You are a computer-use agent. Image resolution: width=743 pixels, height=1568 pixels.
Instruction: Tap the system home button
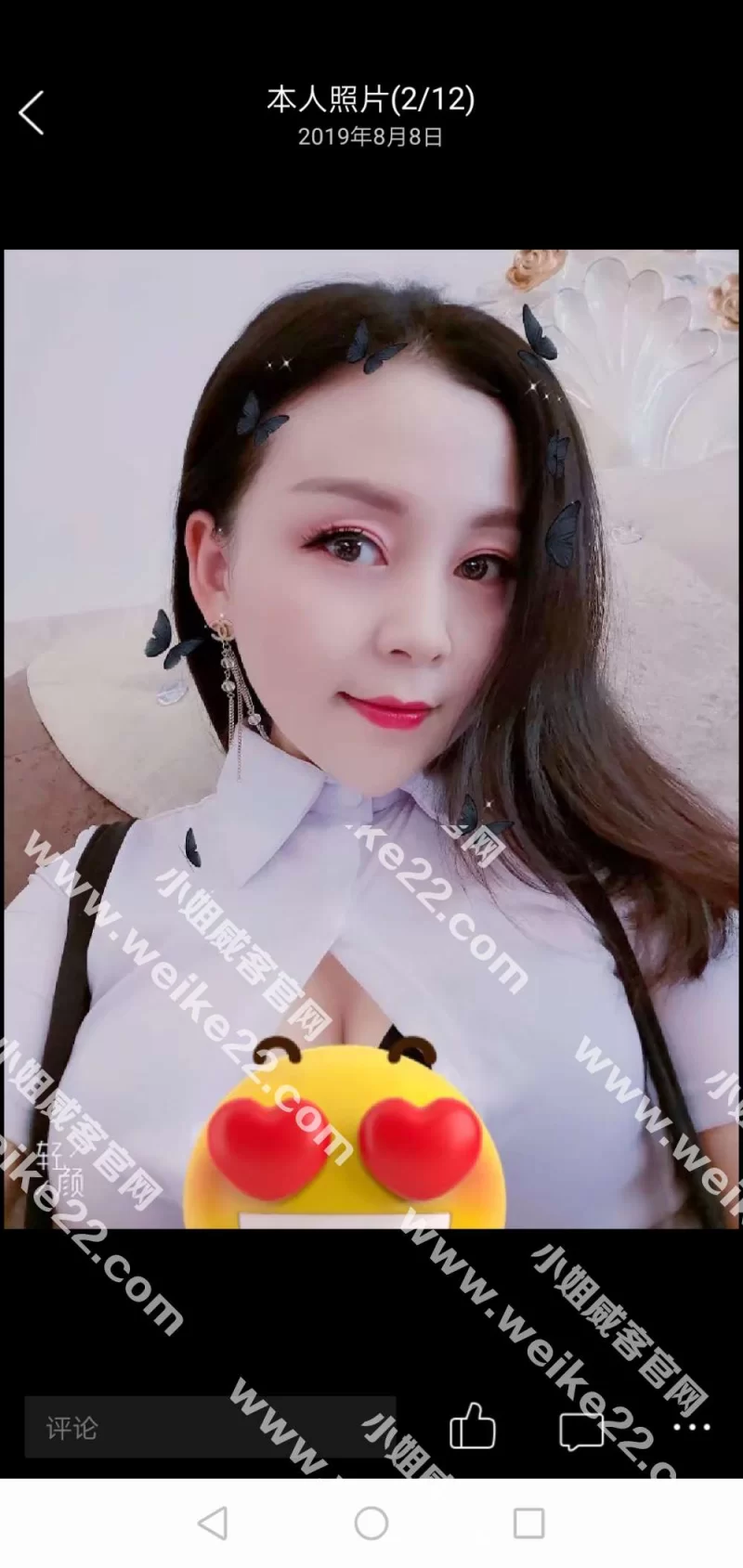(x=371, y=1523)
